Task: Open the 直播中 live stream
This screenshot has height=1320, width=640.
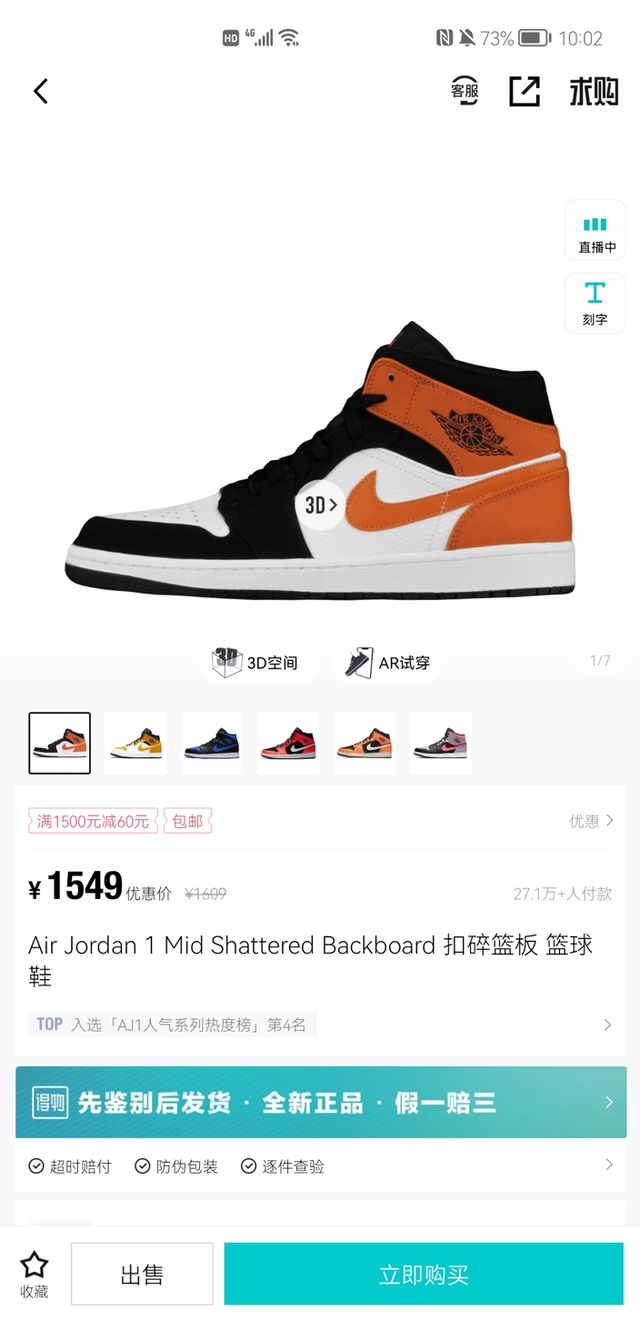Action: coord(596,231)
